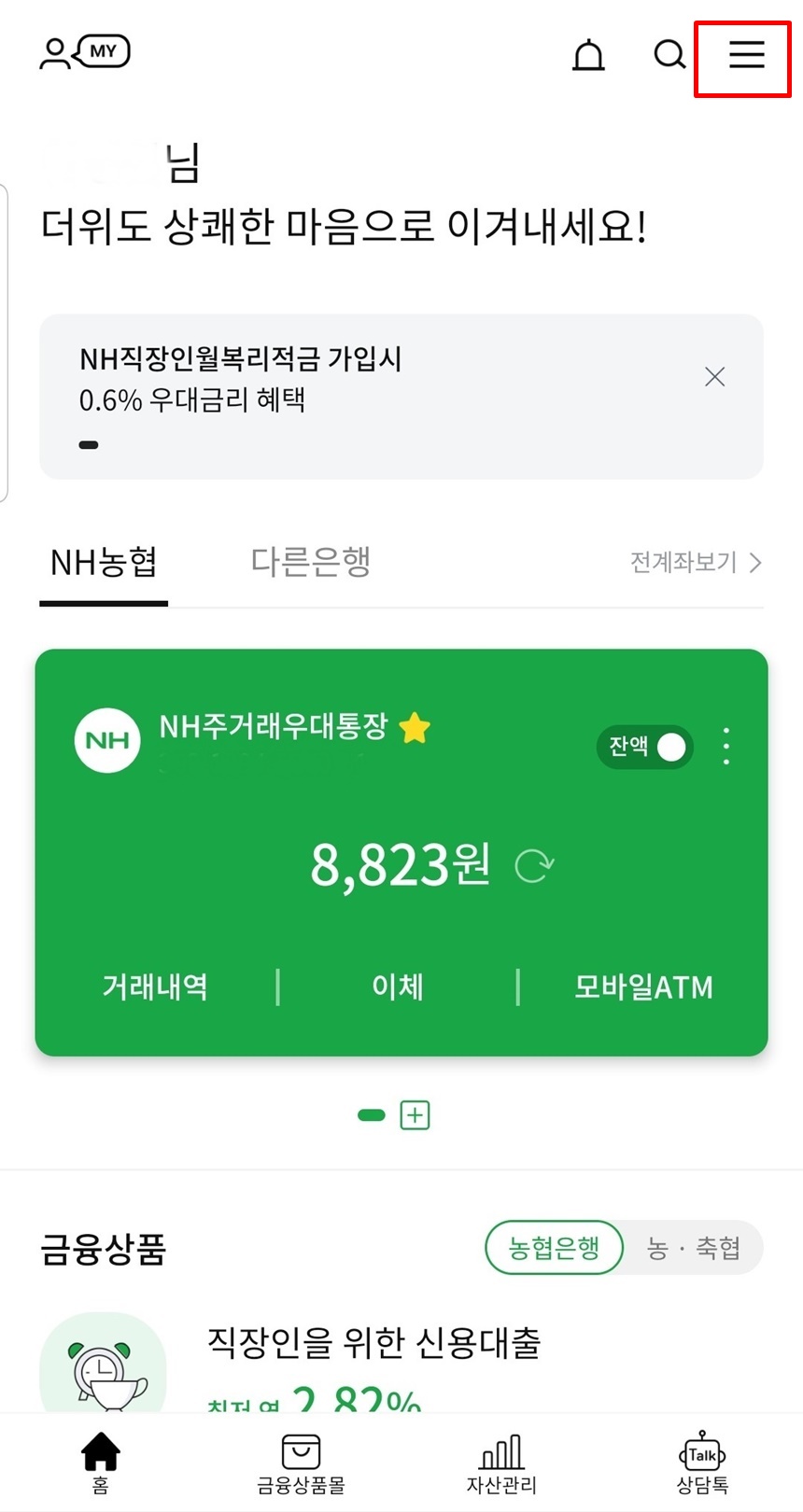Click the notification bell icon
The image size is (803, 1512).
(x=588, y=56)
